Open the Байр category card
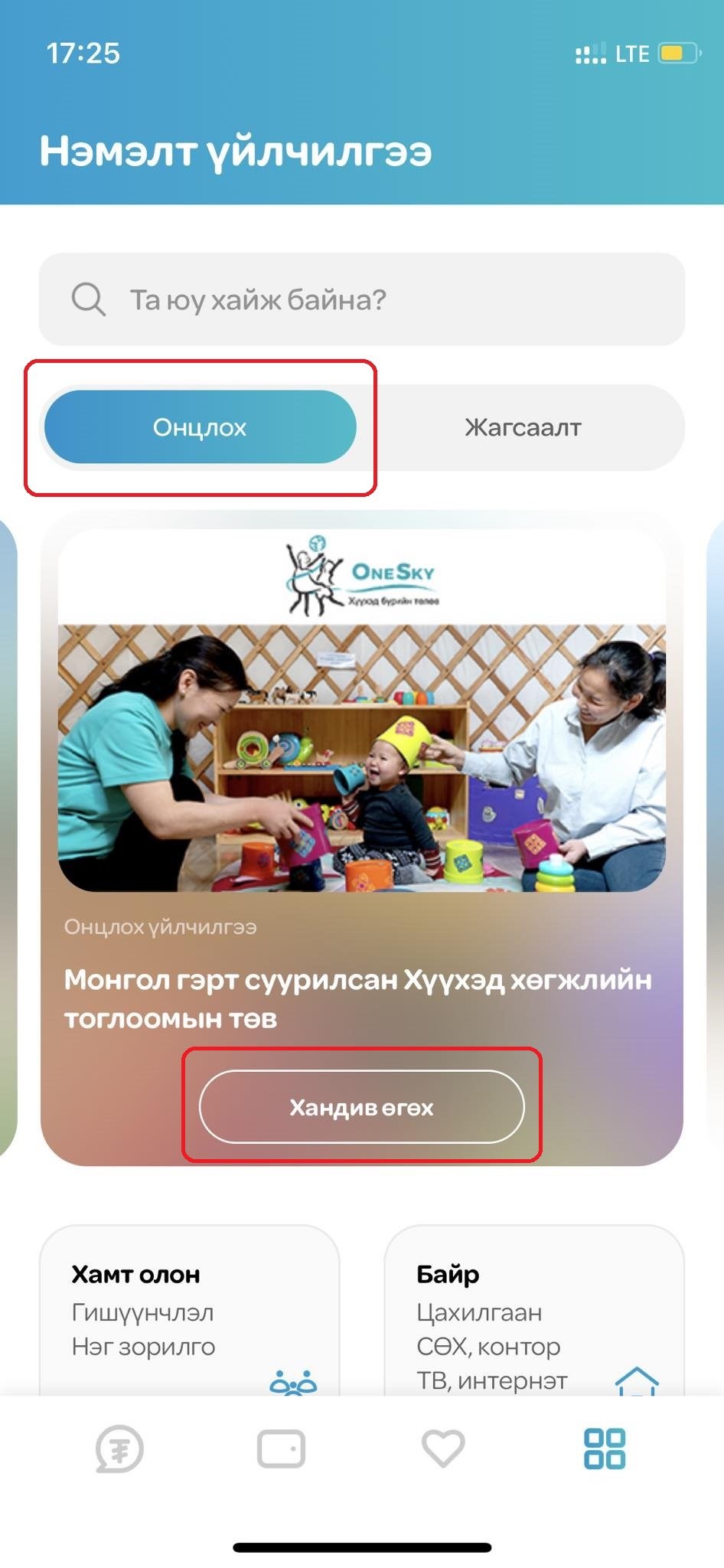The image size is (724, 1568). click(x=533, y=1309)
